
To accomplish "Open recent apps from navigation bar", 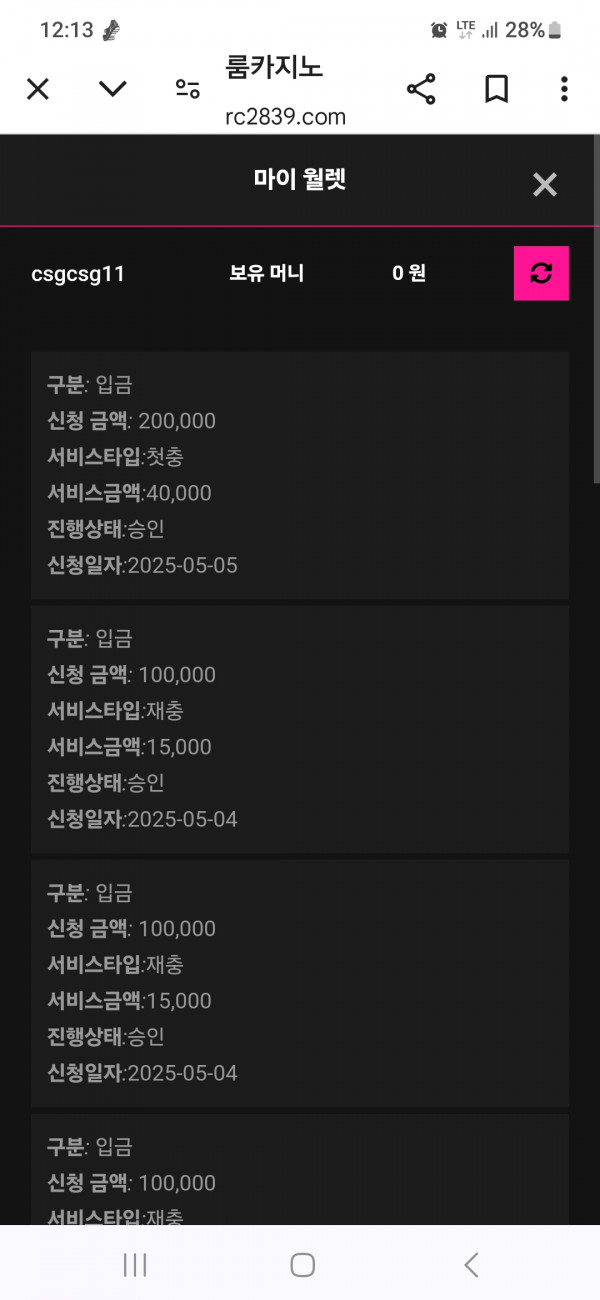I will coord(135,1265).
